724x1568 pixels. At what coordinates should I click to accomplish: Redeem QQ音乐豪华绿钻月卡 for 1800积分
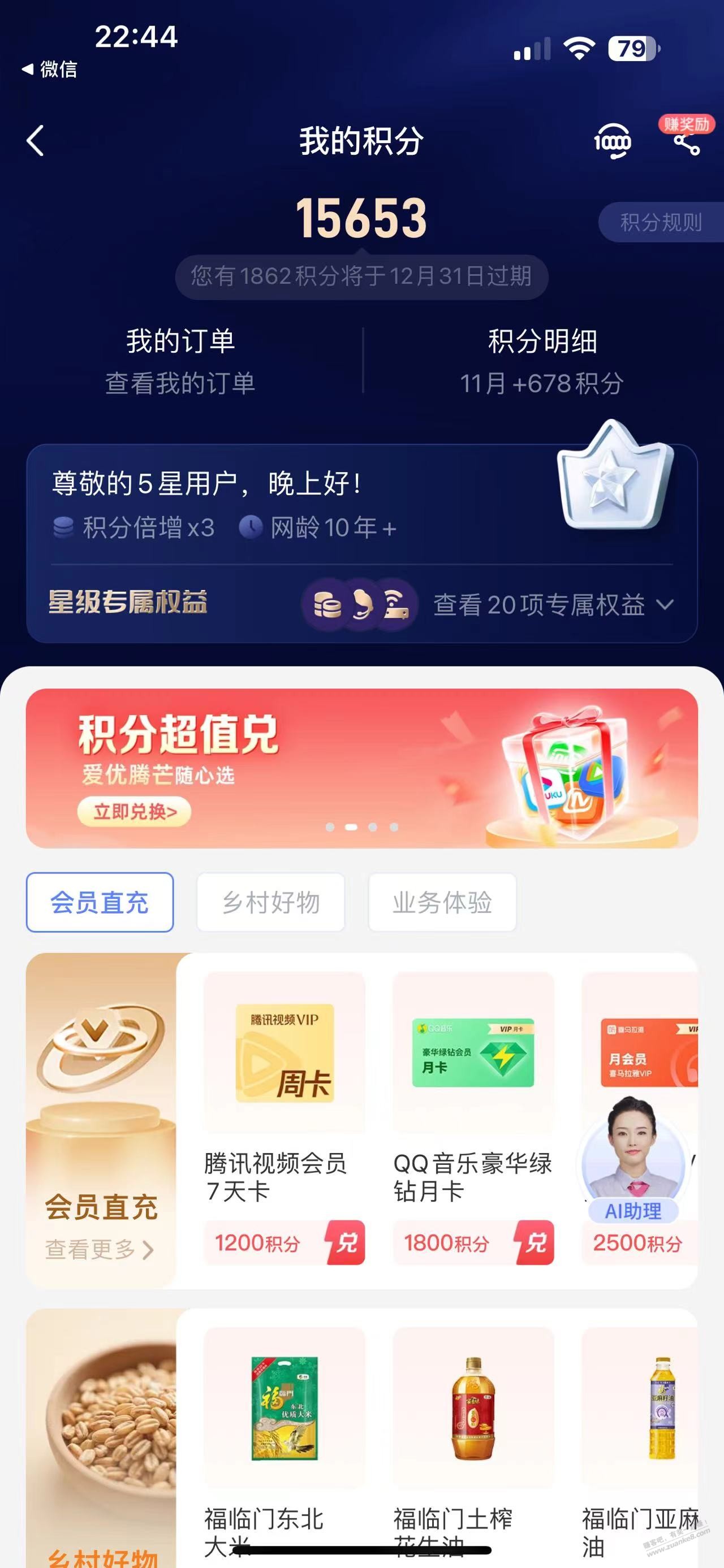tap(535, 1242)
